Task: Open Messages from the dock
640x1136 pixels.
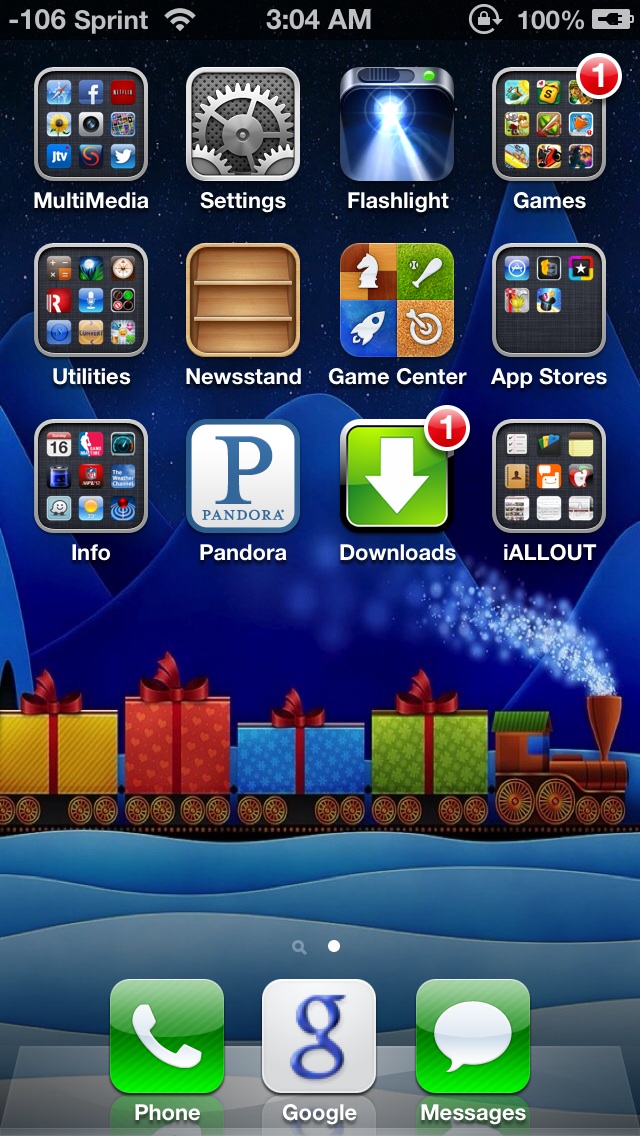Action: [473, 1036]
